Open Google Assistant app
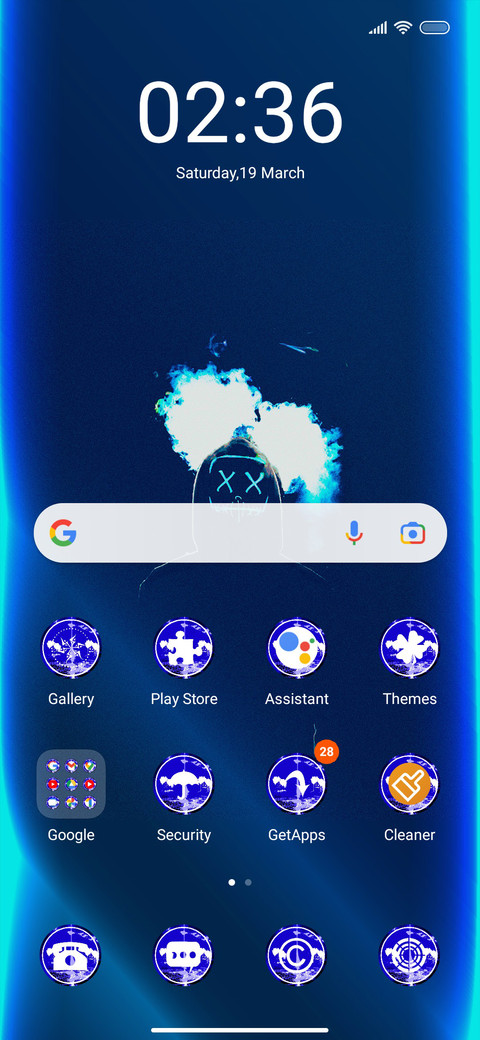The width and height of the screenshot is (480, 1040). pyautogui.click(x=296, y=648)
